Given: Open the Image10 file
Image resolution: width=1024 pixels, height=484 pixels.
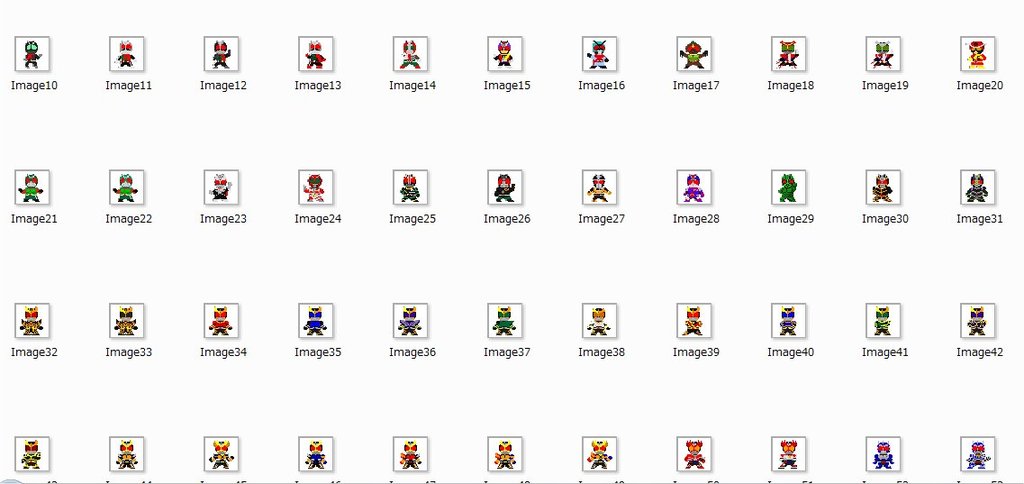Looking at the screenshot, I should pos(34,54).
